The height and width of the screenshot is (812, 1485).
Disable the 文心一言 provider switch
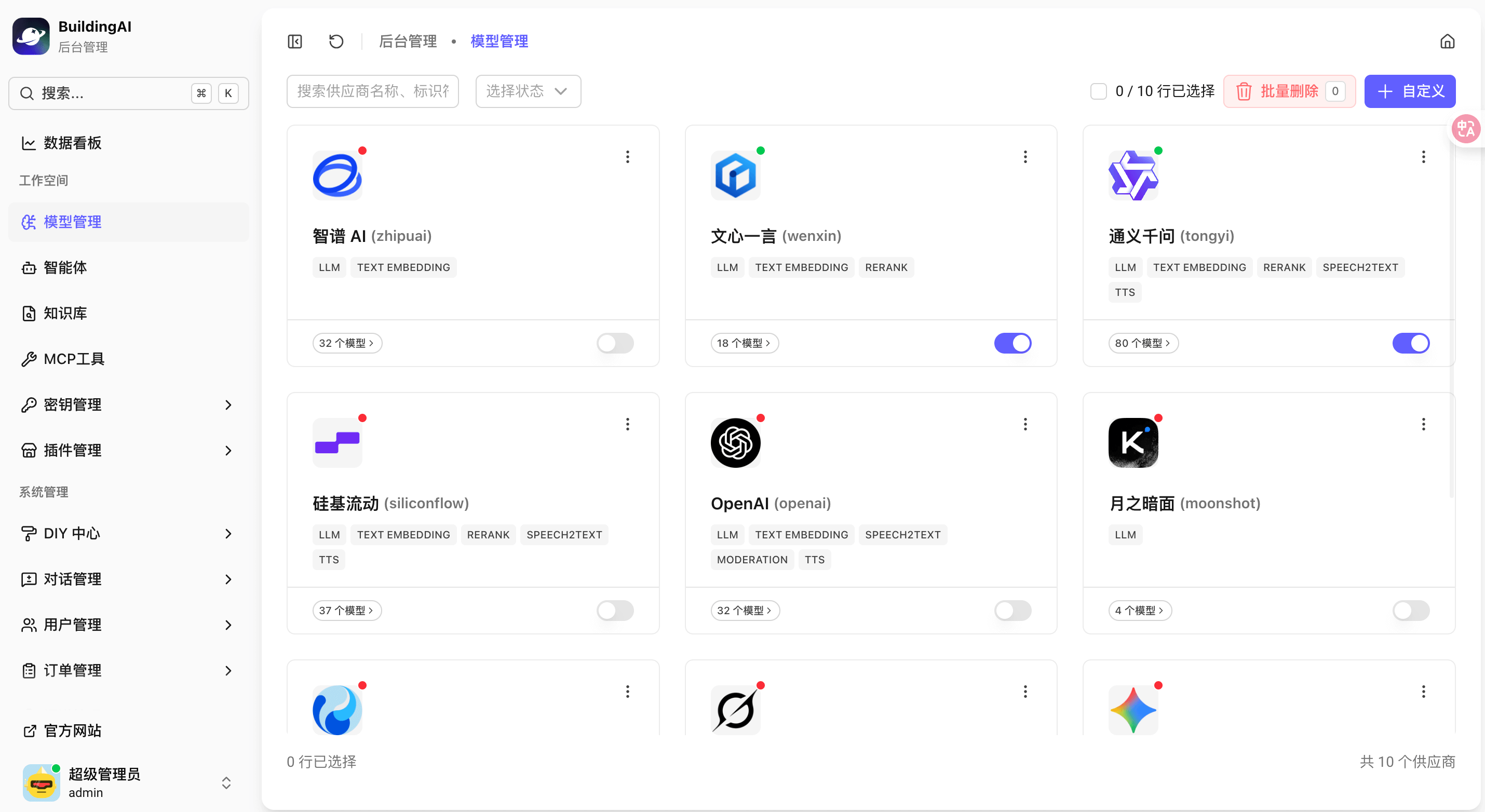[x=1013, y=343]
